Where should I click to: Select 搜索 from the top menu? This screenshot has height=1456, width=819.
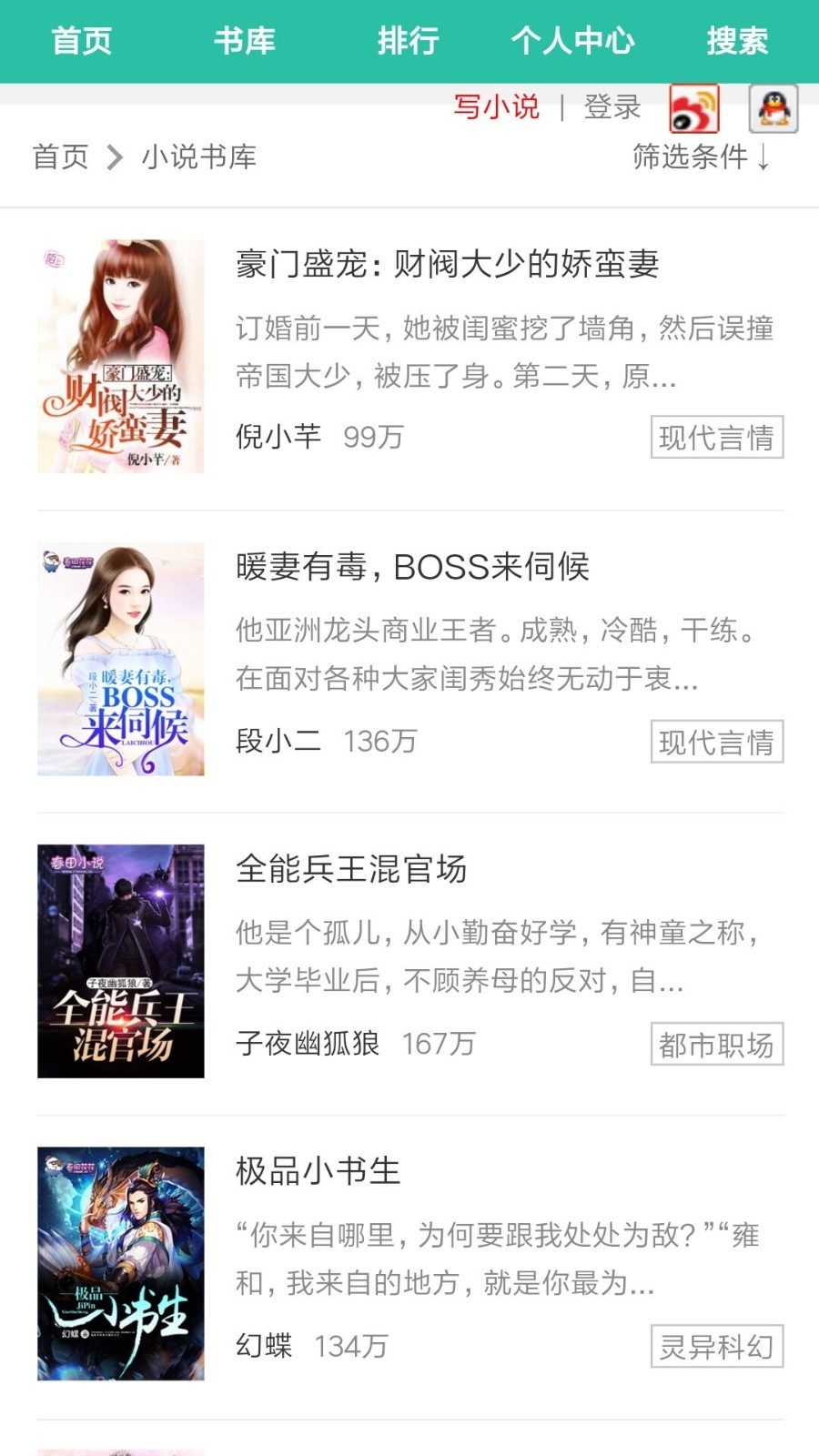click(x=738, y=40)
